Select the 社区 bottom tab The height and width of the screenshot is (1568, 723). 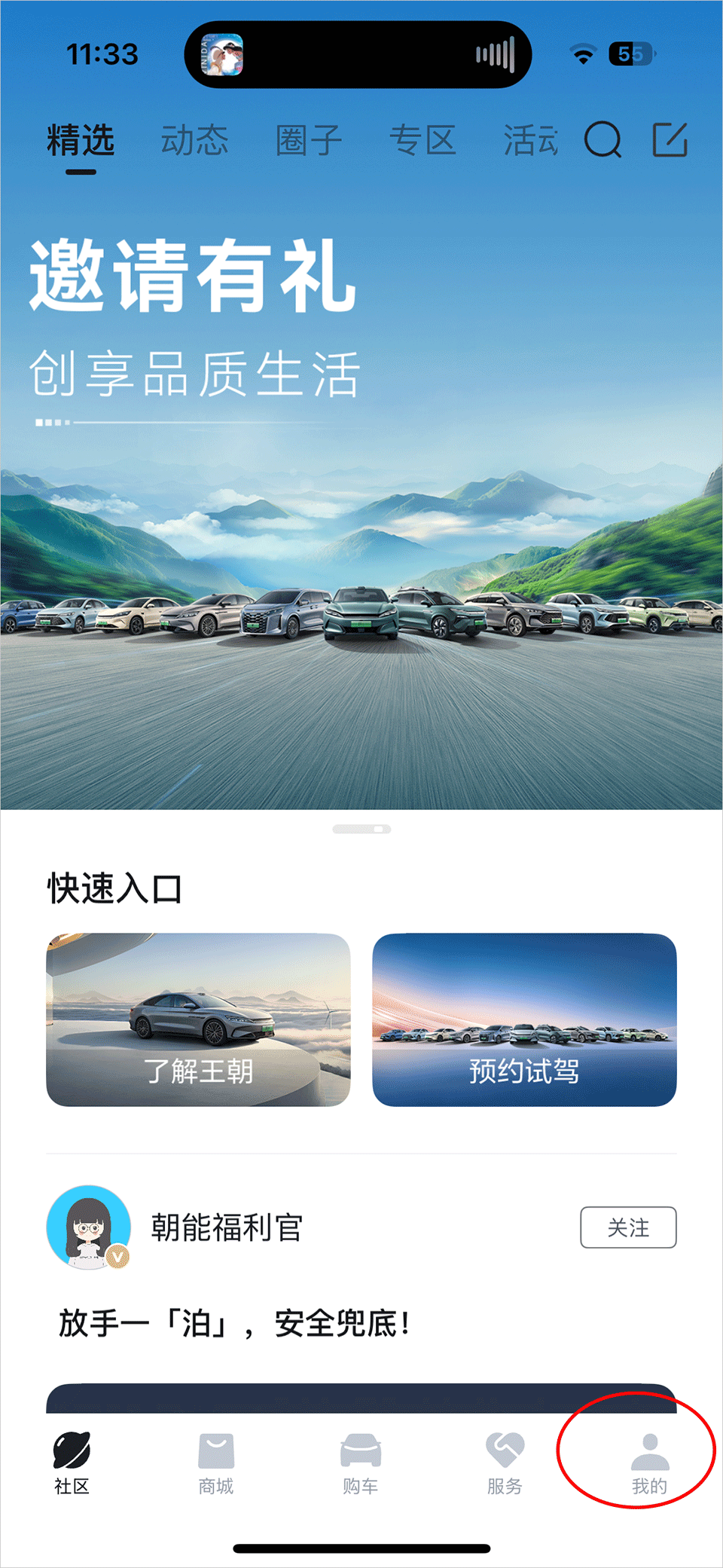pyautogui.click(x=72, y=1463)
